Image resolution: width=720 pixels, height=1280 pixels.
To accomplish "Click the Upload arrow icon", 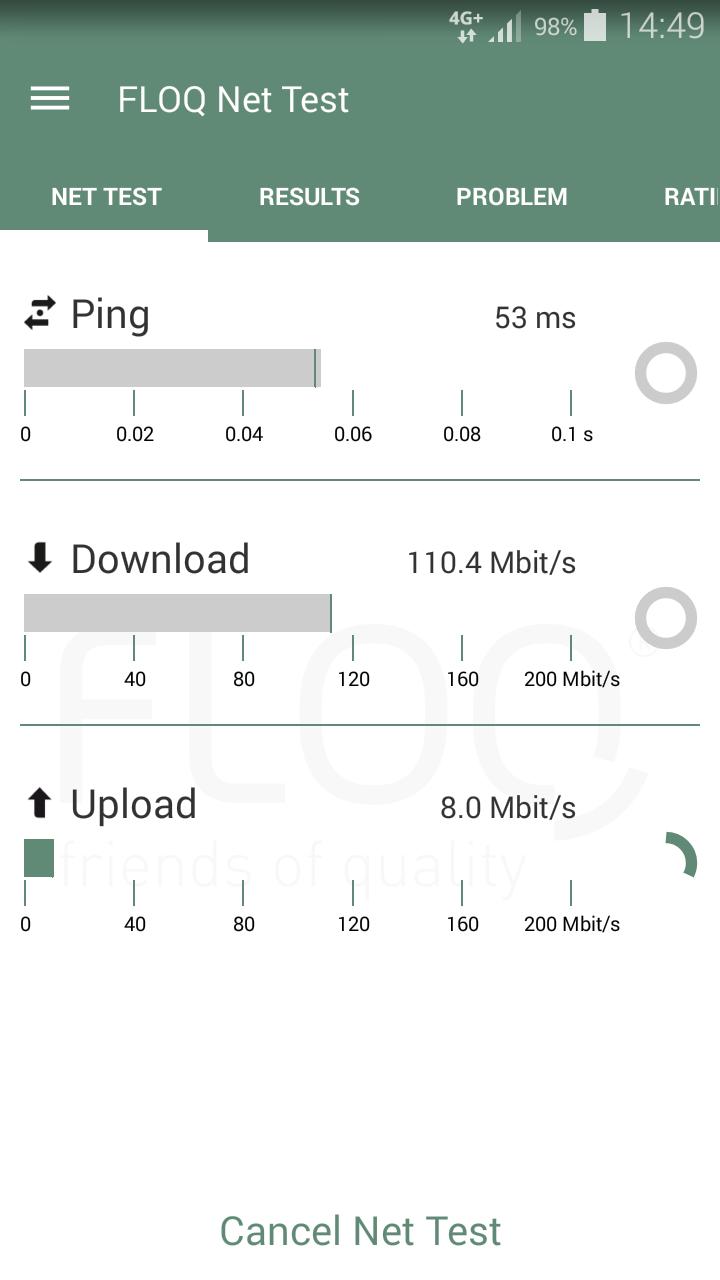I will click(37, 804).
